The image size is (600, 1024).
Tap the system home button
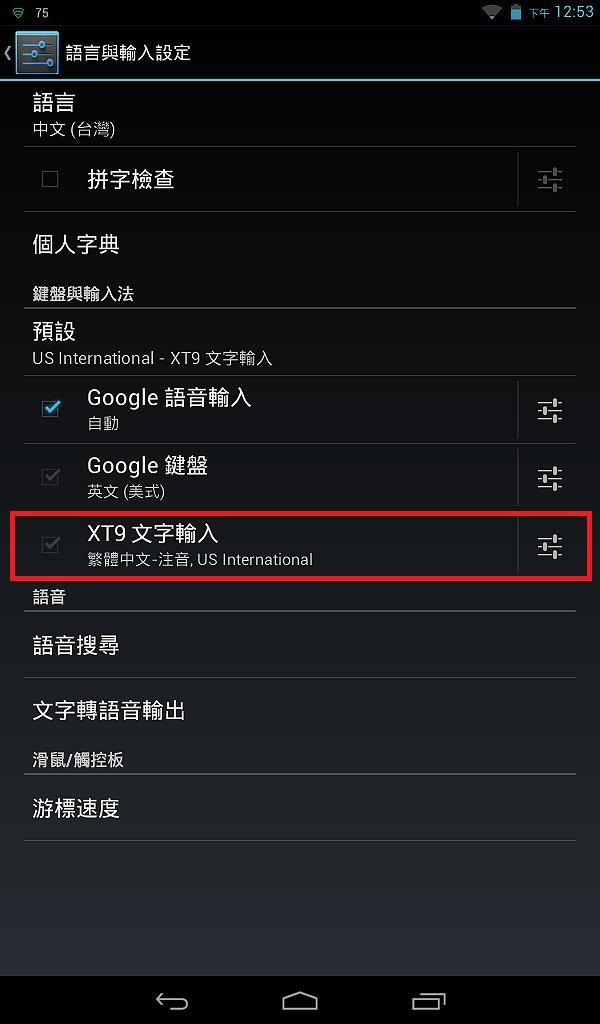pyautogui.click(x=300, y=1000)
